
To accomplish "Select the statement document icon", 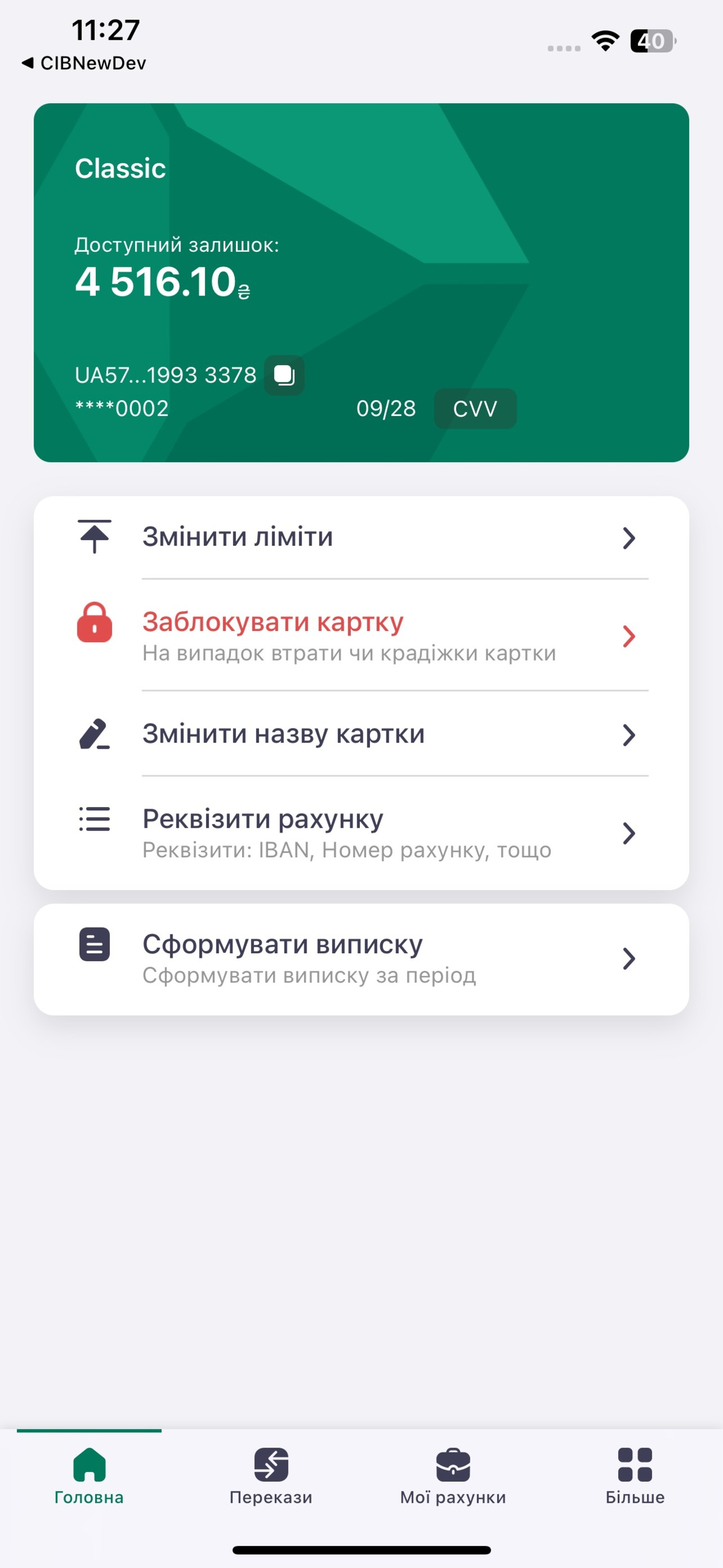I will tap(94, 945).
